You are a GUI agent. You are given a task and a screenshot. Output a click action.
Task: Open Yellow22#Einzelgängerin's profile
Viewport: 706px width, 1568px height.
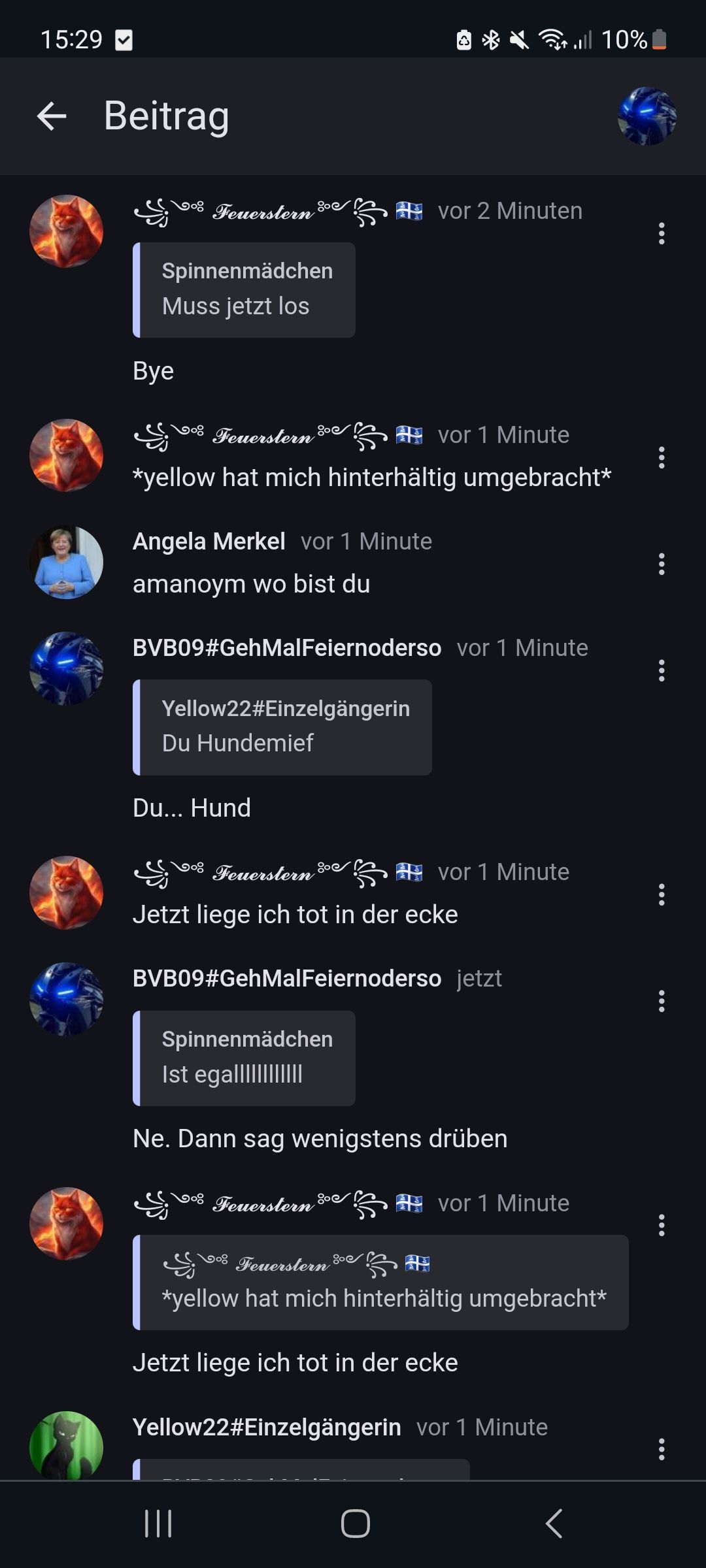(x=267, y=1428)
